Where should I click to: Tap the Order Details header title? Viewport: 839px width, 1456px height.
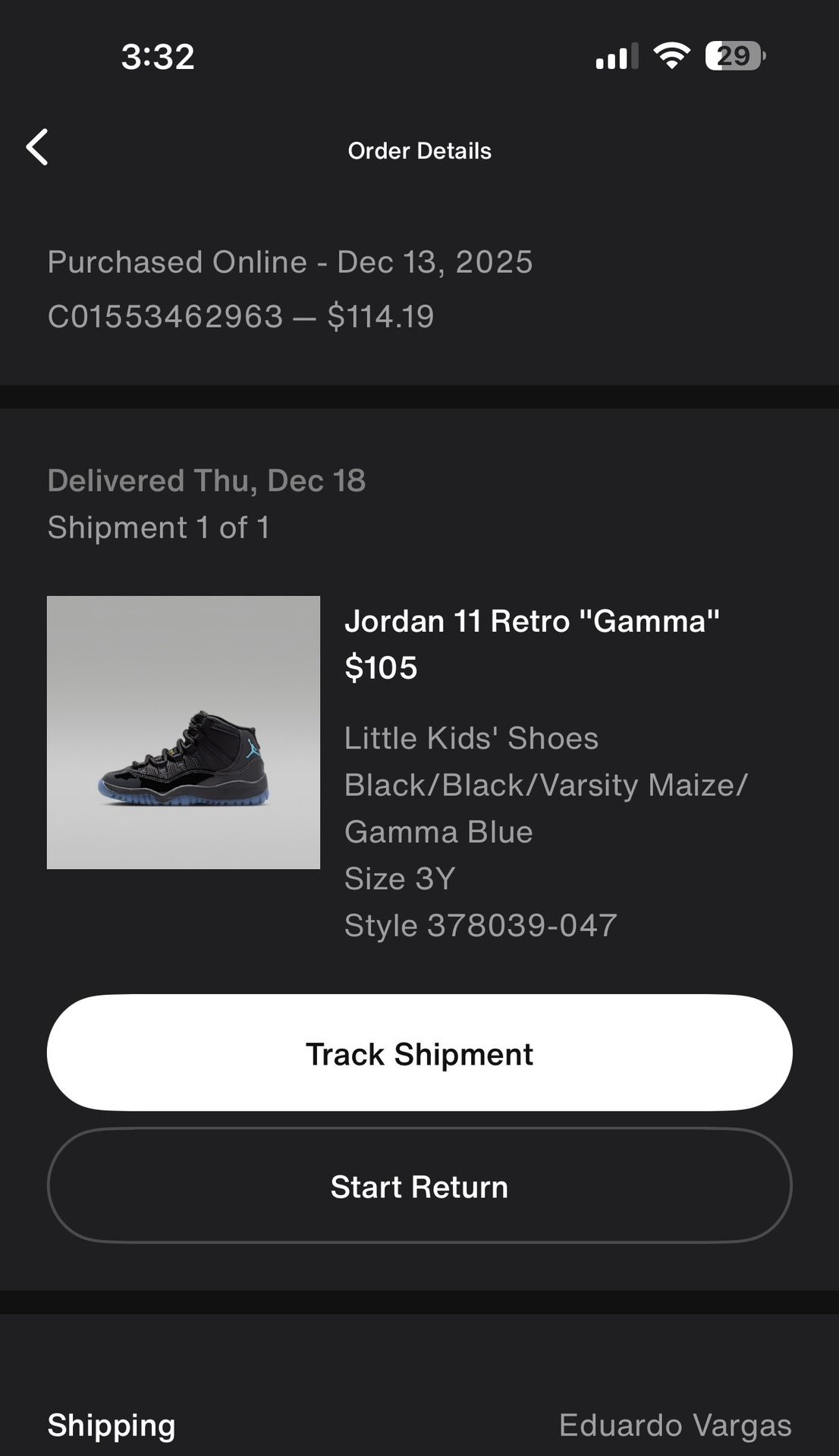419,149
